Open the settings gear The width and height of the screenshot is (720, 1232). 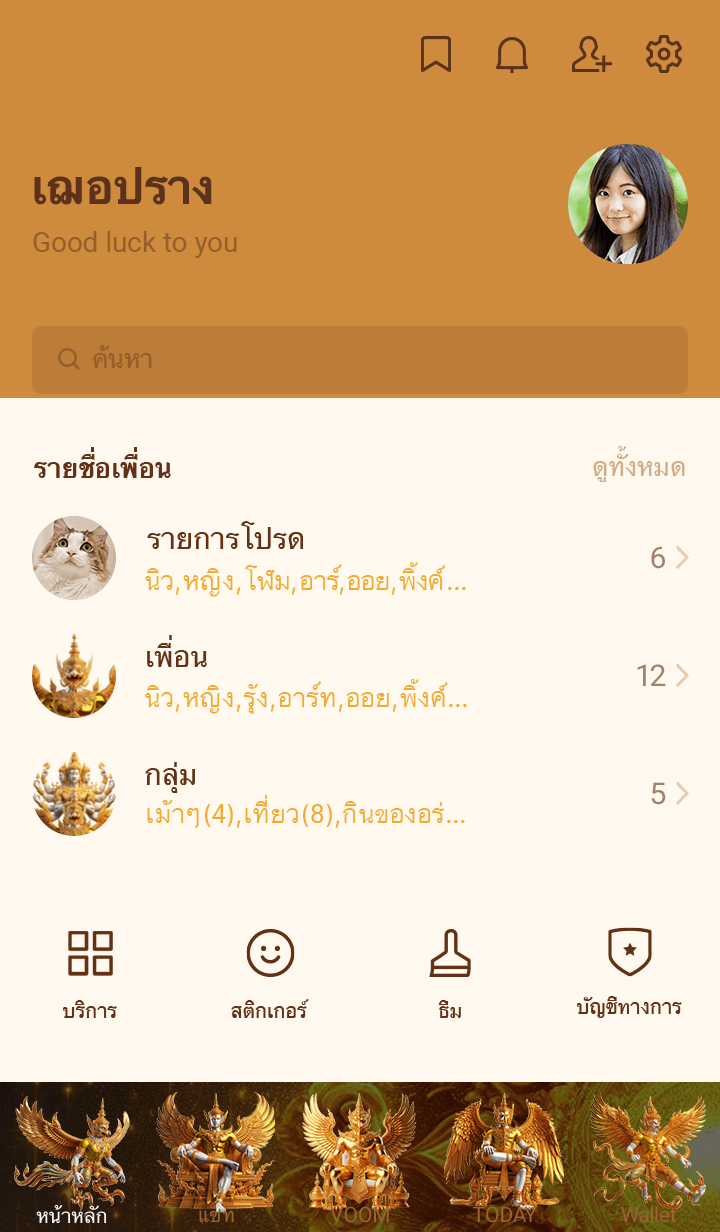click(663, 55)
